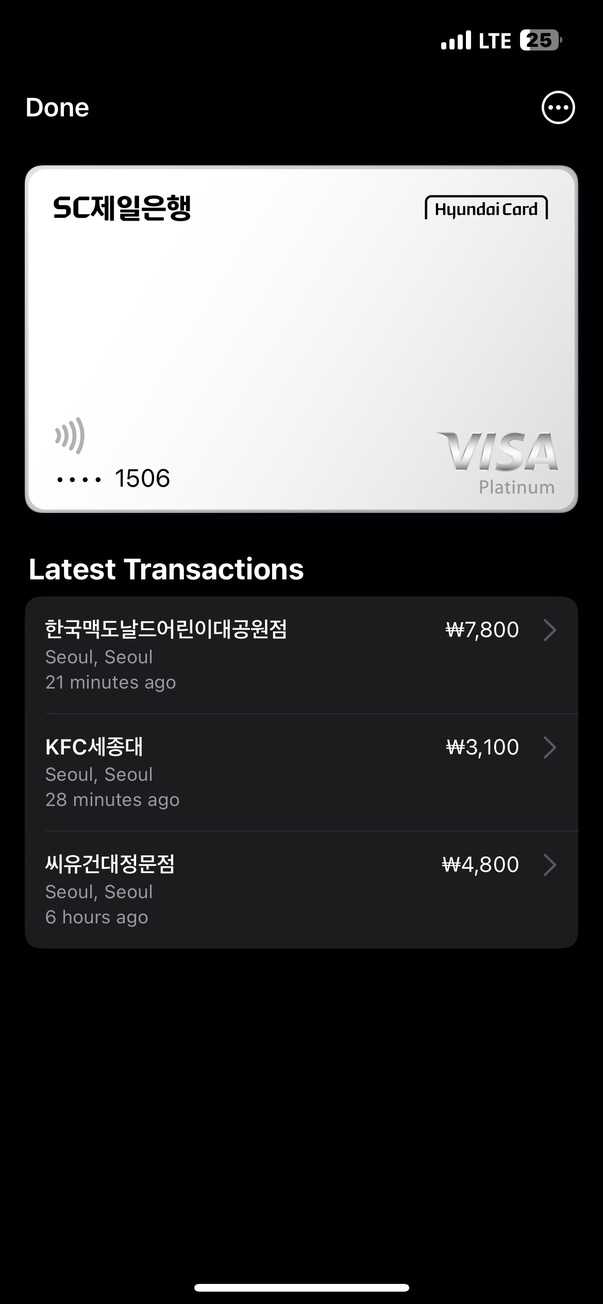The width and height of the screenshot is (603, 1304).
Task: Open the SC제일은행 Visa card ending 1506
Action: 301,339
